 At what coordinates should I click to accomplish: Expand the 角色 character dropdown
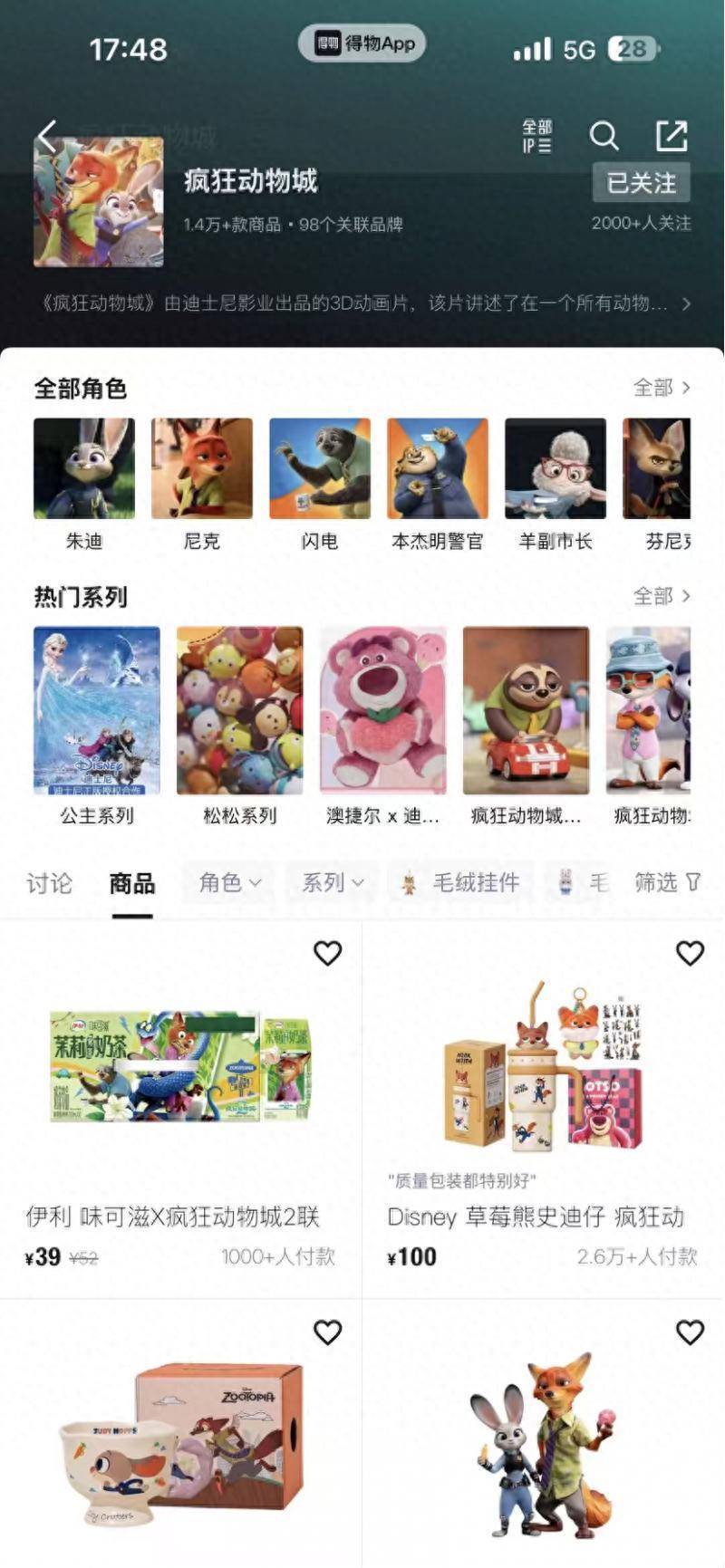tap(227, 882)
